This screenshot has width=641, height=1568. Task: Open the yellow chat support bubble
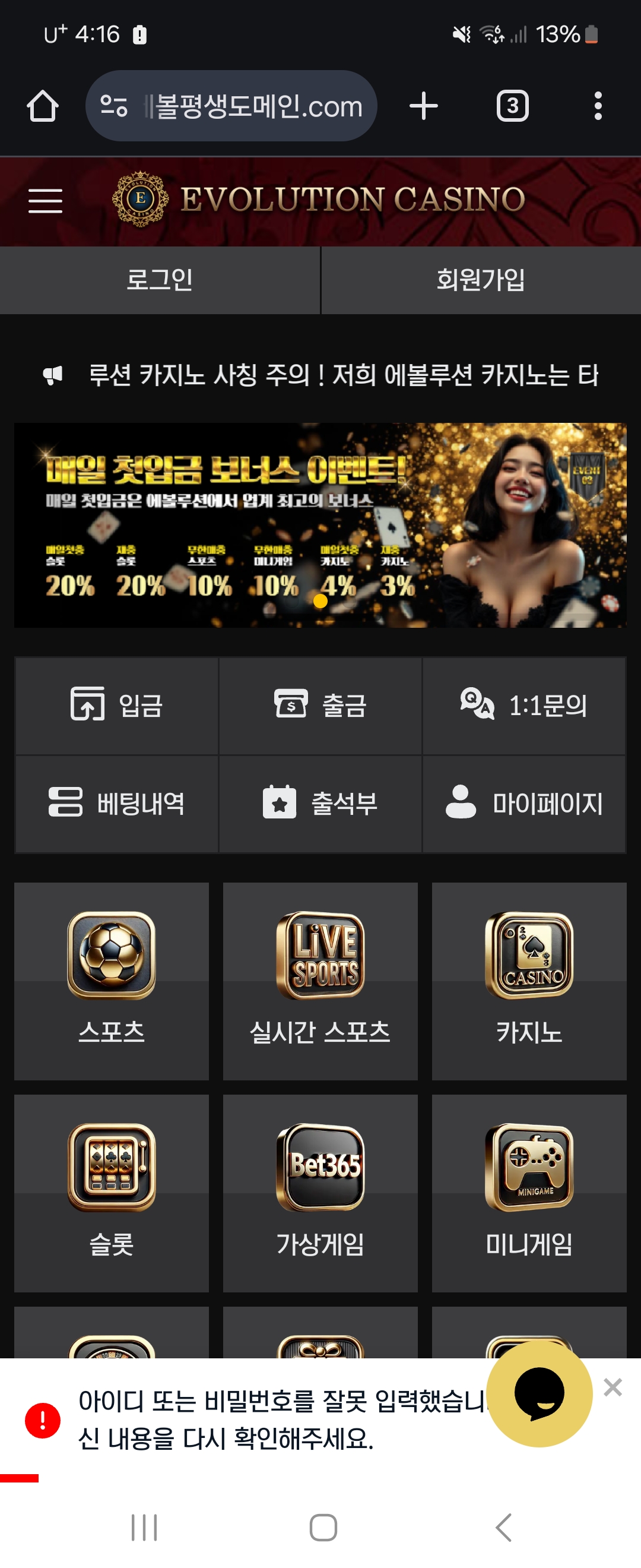[x=539, y=1393]
